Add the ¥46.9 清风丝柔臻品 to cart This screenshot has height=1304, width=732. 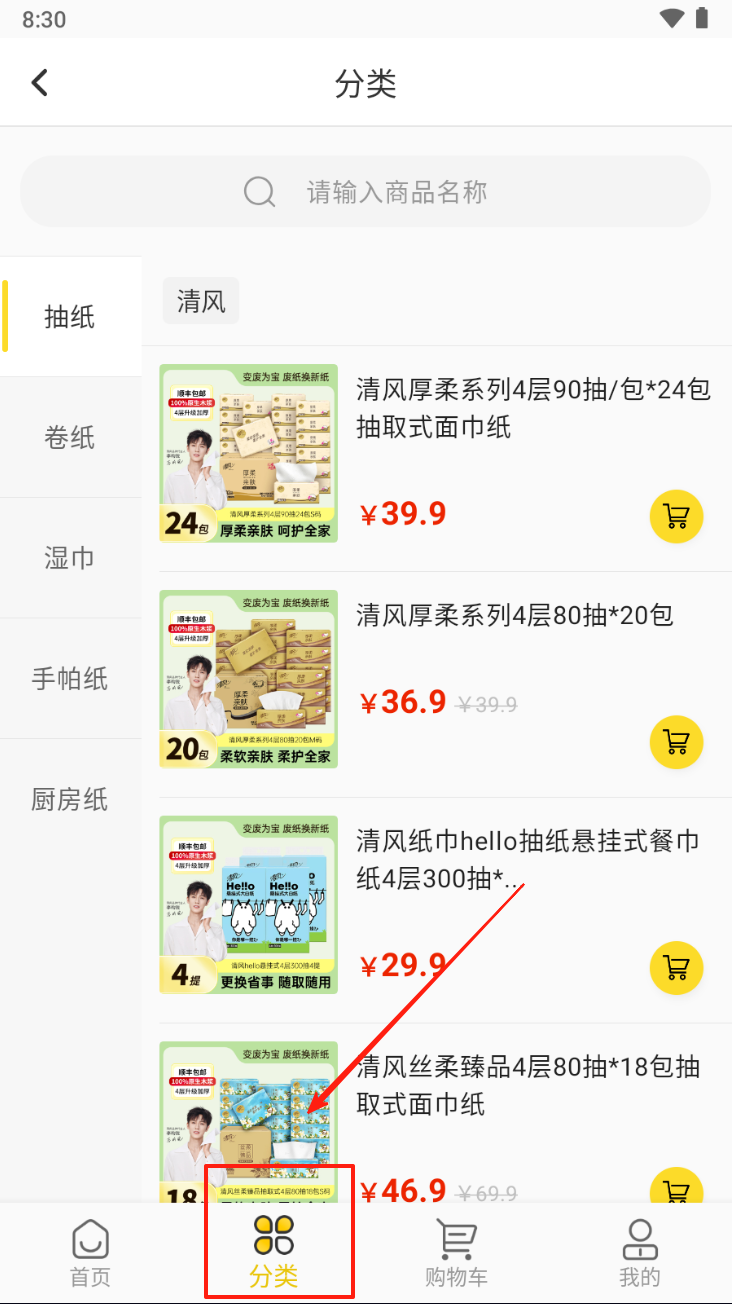(x=676, y=1188)
